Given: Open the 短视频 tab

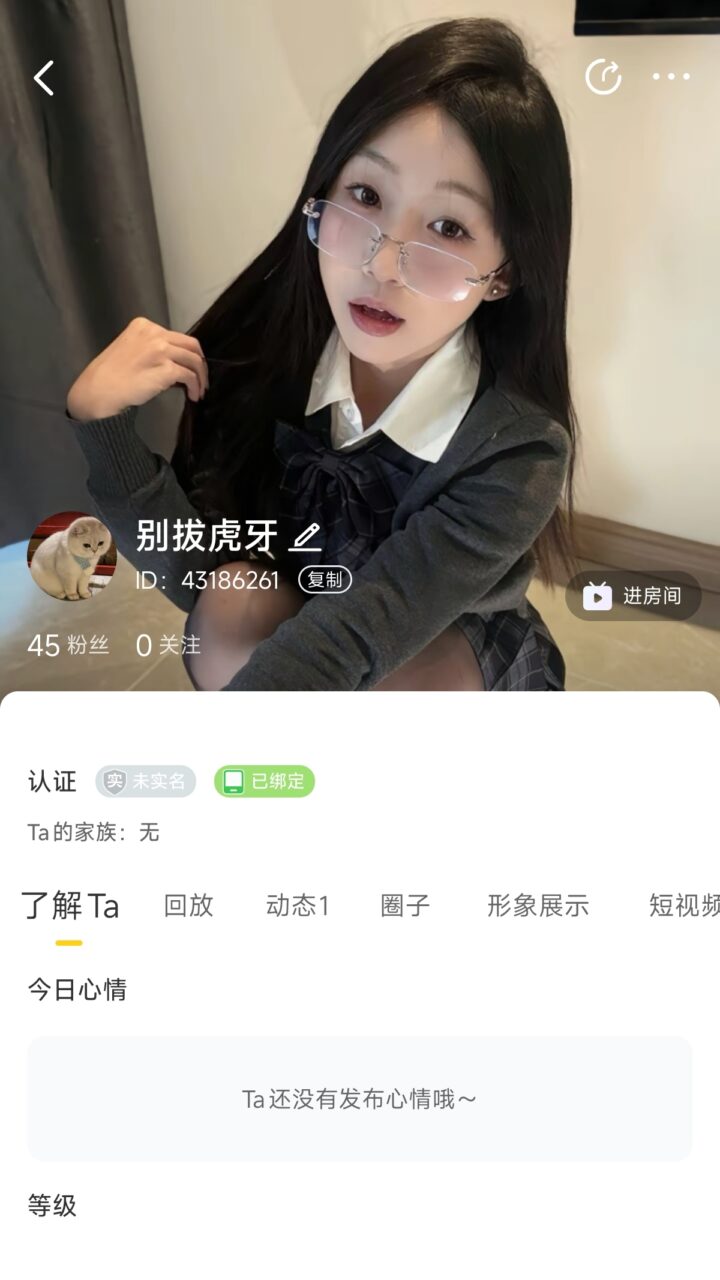Looking at the screenshot, I should coord(683,906).
